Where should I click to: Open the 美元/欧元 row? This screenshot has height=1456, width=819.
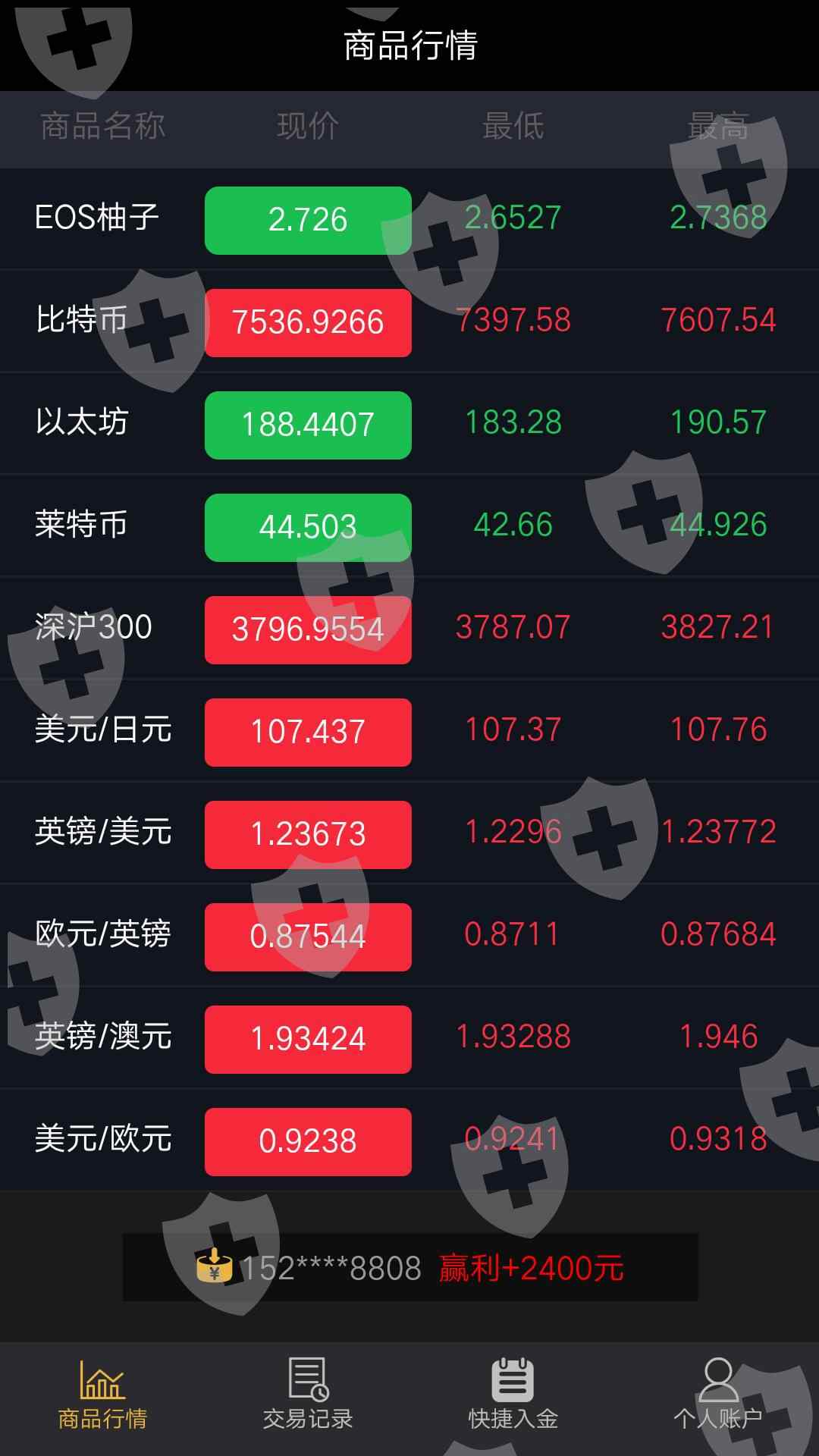pyautogui.click(x=409, y=1140)
